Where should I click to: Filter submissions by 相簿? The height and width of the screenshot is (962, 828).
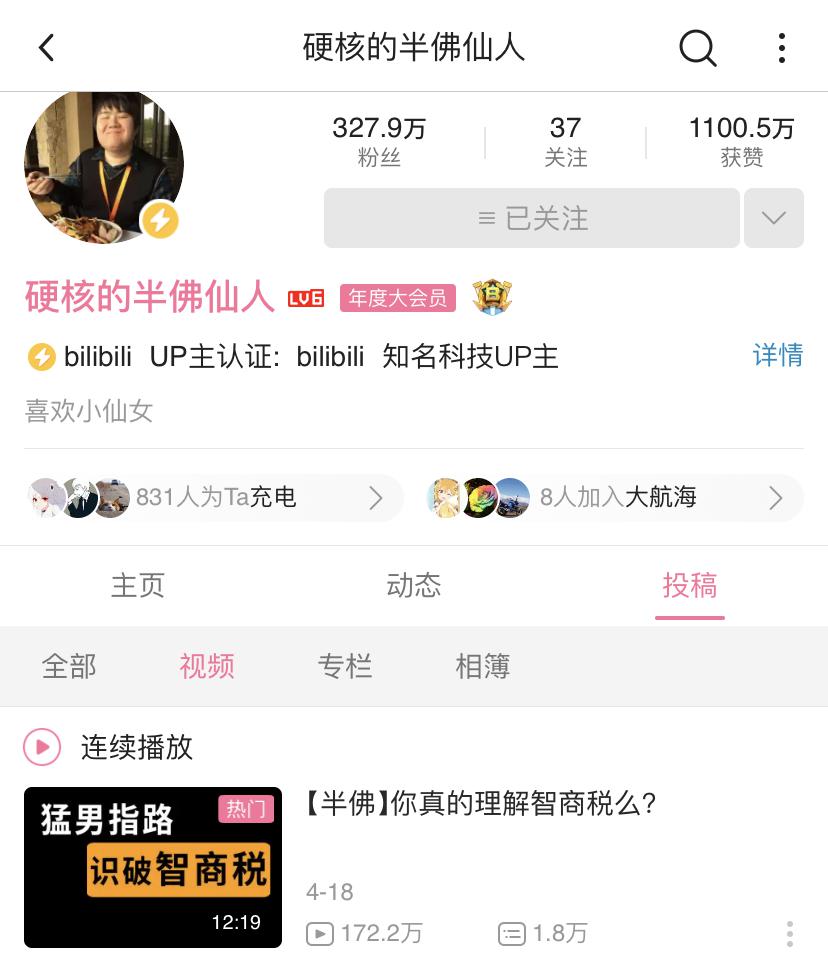[483, 666]
